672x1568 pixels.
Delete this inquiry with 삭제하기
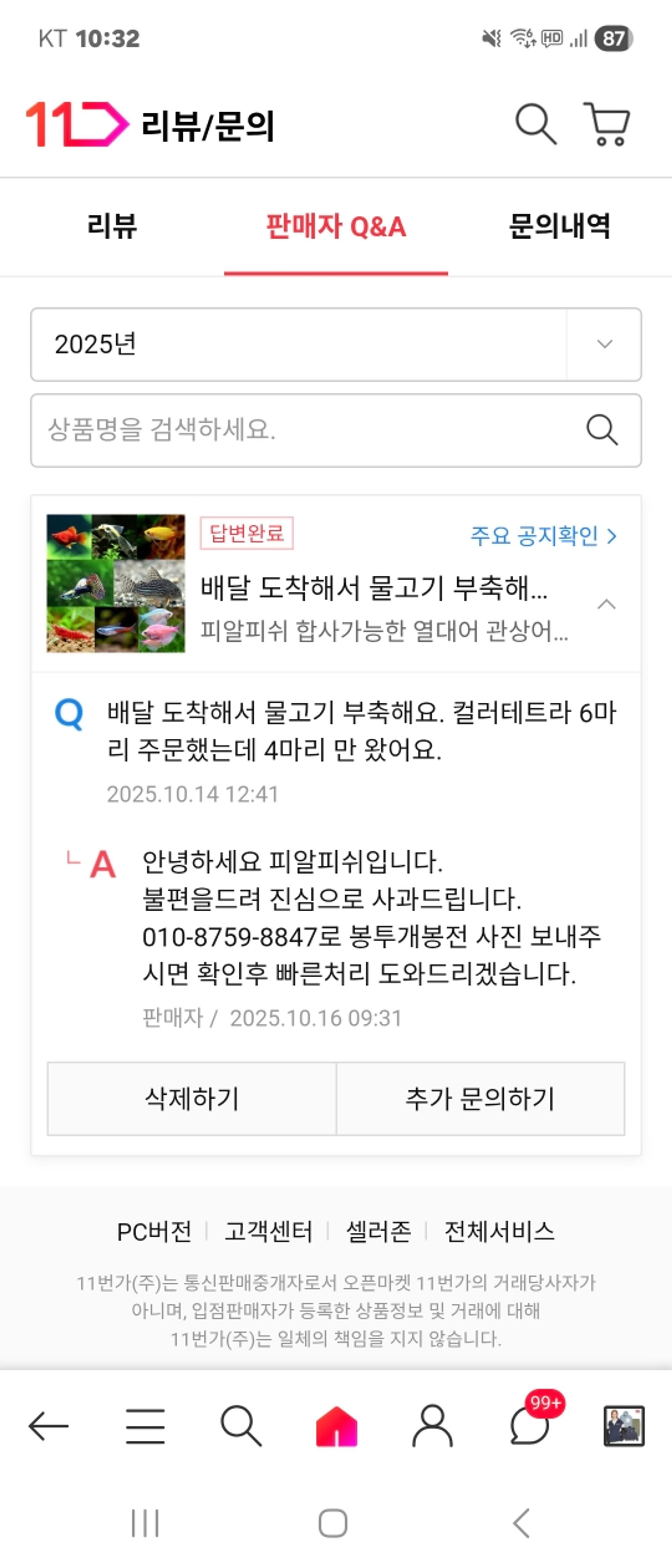192,1099
